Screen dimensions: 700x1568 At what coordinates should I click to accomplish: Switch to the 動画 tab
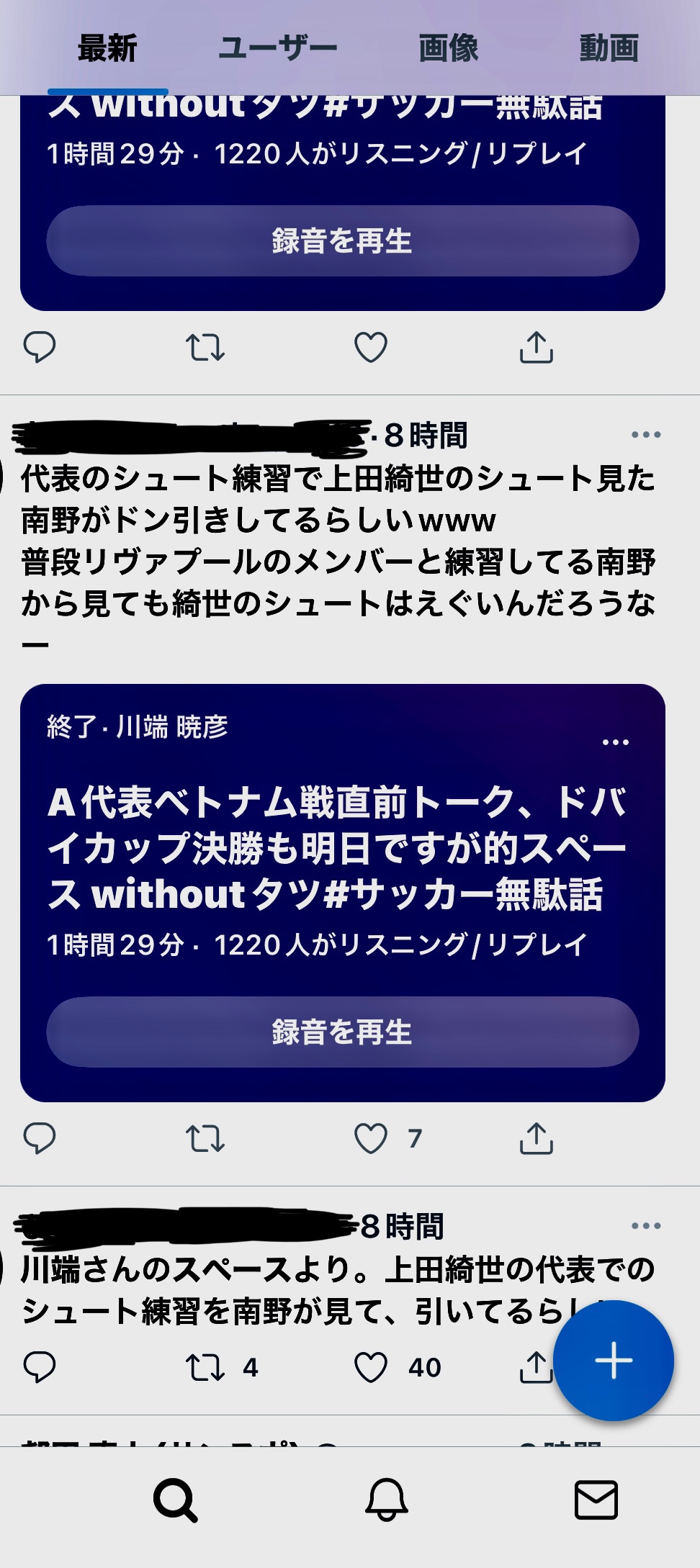coord(609,48)
